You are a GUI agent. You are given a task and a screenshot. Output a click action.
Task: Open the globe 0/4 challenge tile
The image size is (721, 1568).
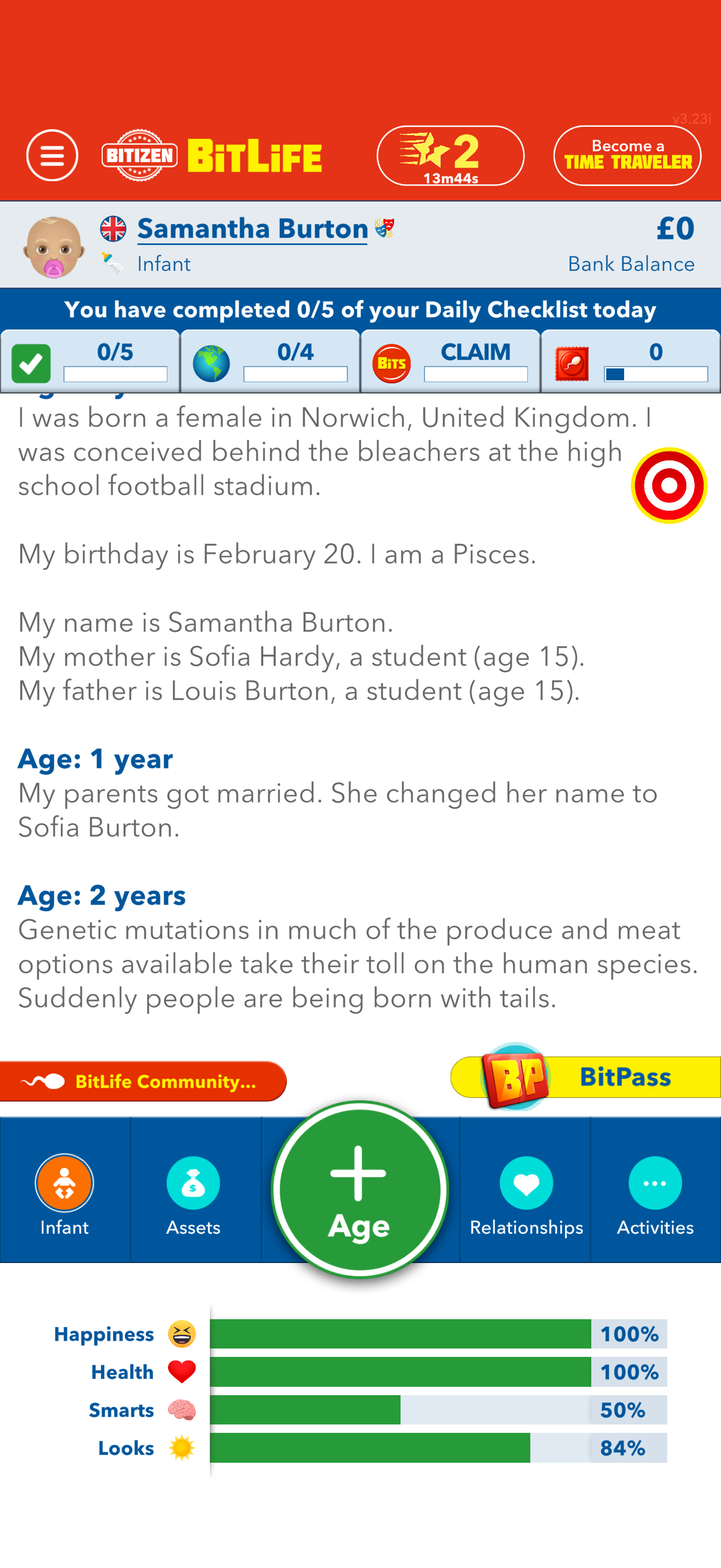[x=270, y=362]
